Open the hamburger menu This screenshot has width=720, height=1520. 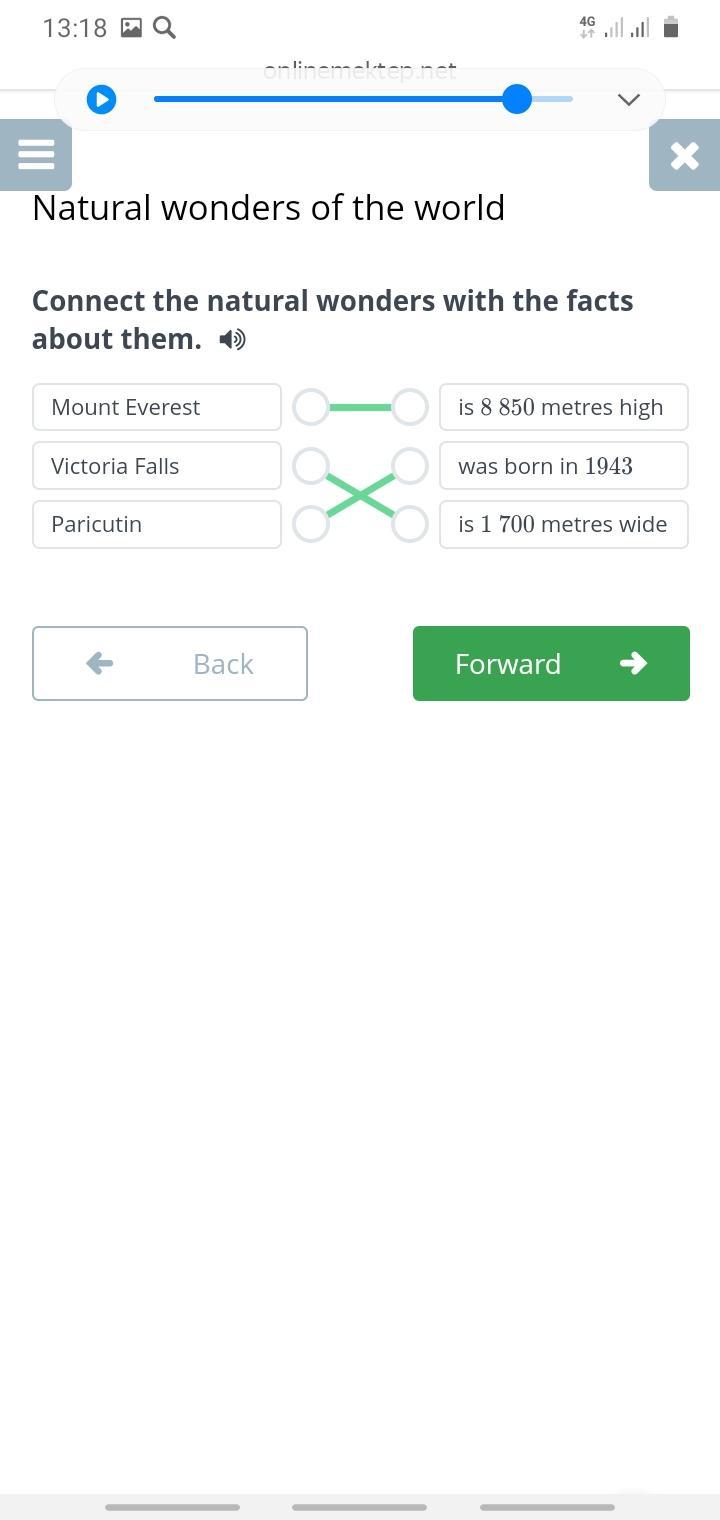coord(36,155)
